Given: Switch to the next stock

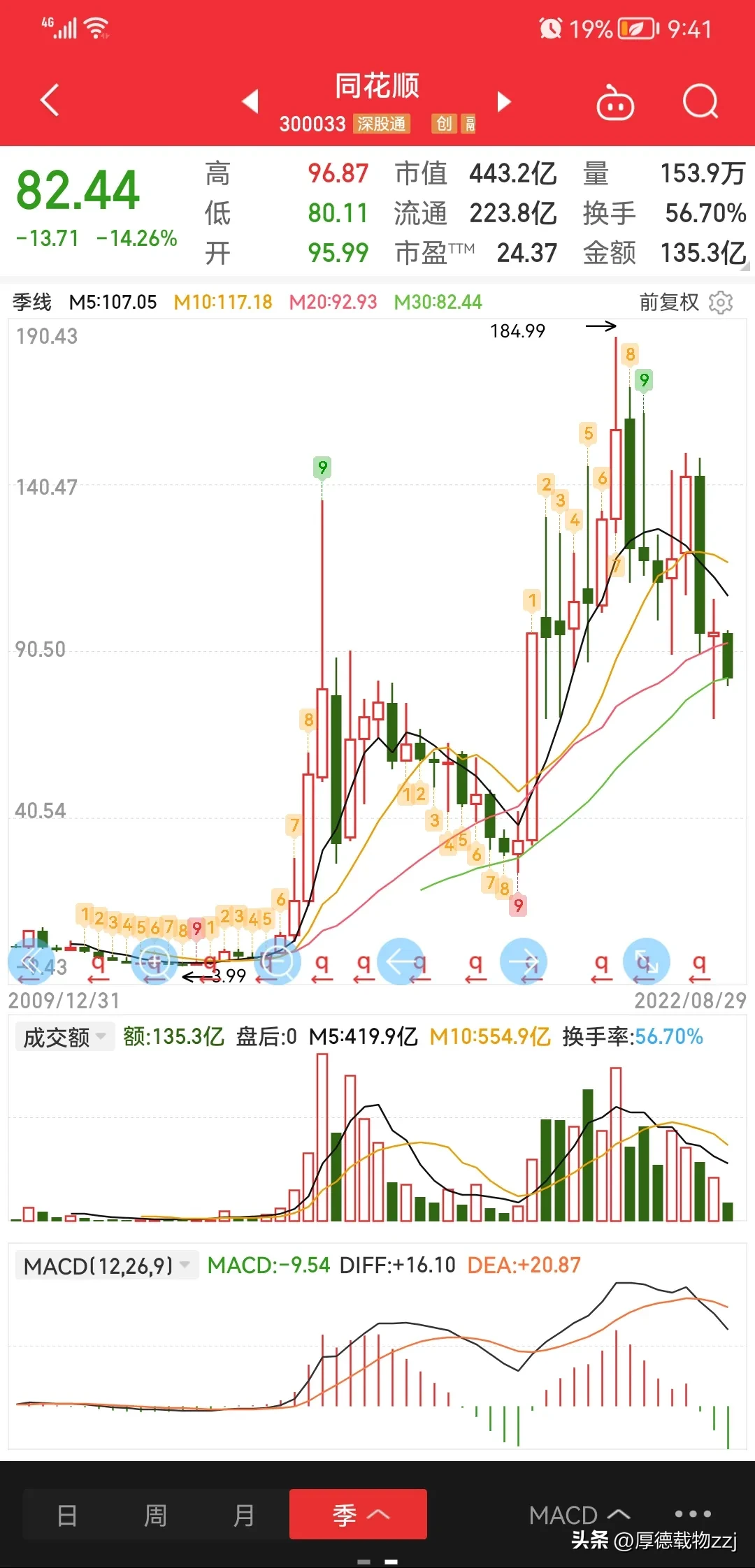Looking at the screenshot, I should 503,101.
